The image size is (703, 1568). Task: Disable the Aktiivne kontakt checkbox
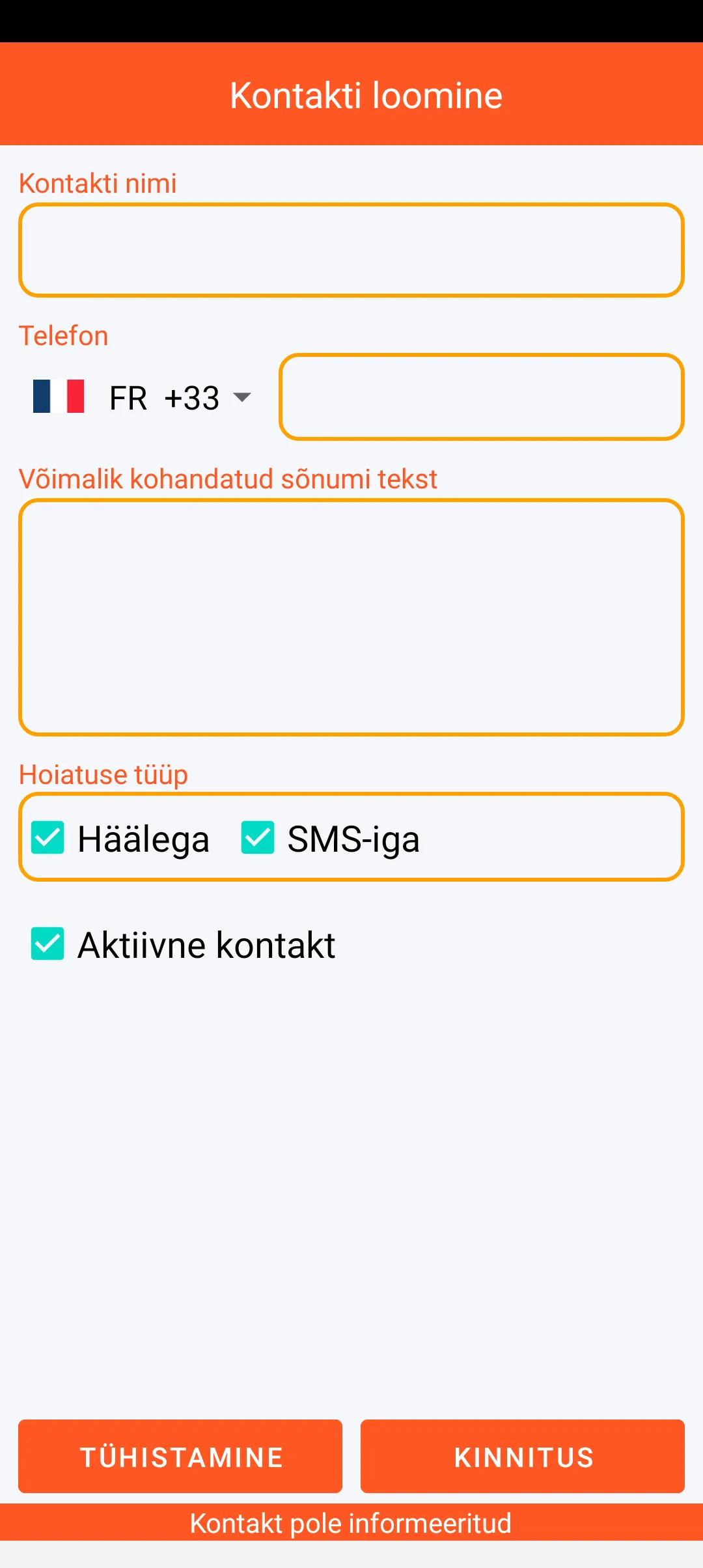pos(48,944)
